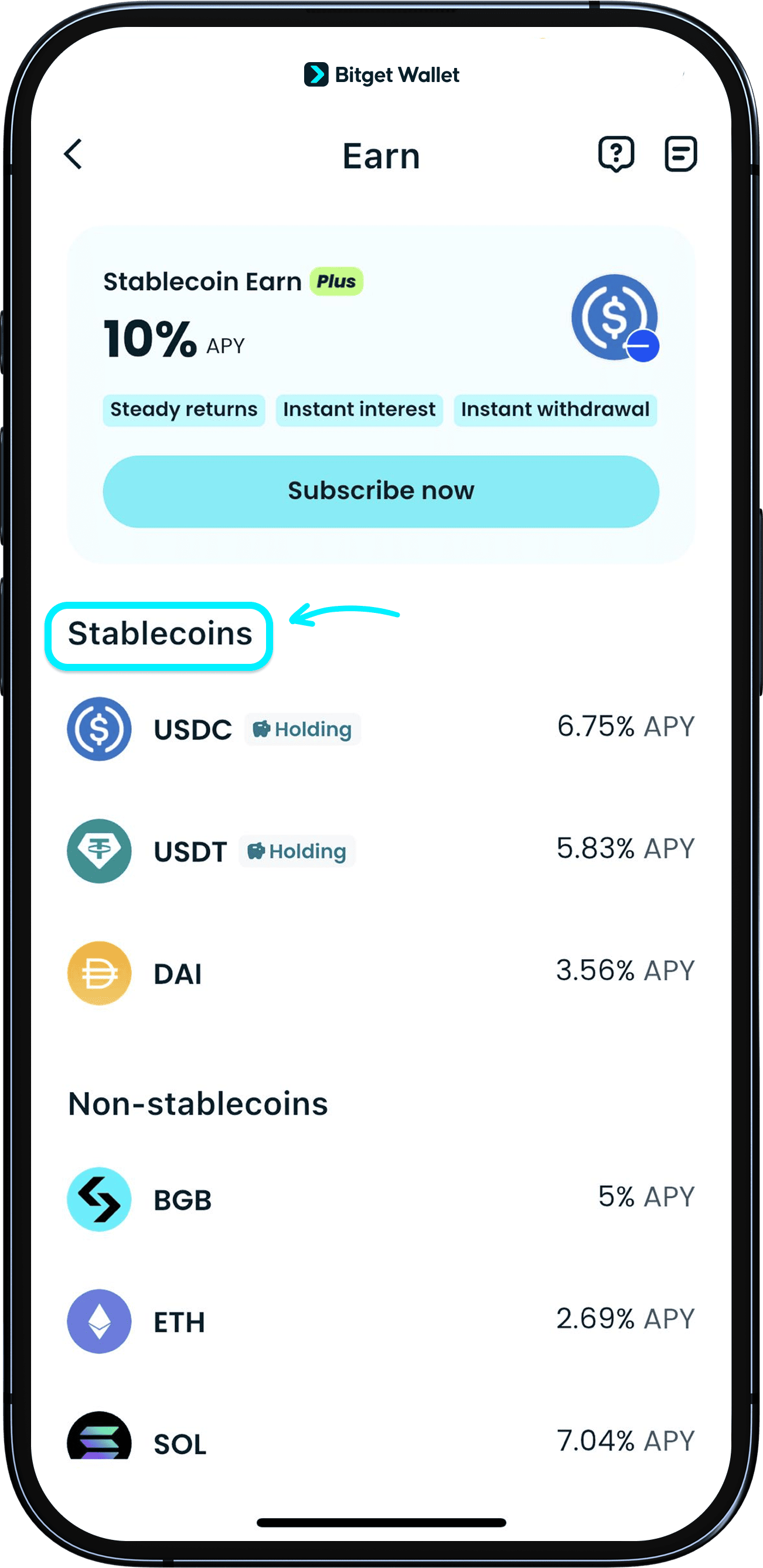
Task: Tap the Holding badge next to USDC
Action: [302, 730]
